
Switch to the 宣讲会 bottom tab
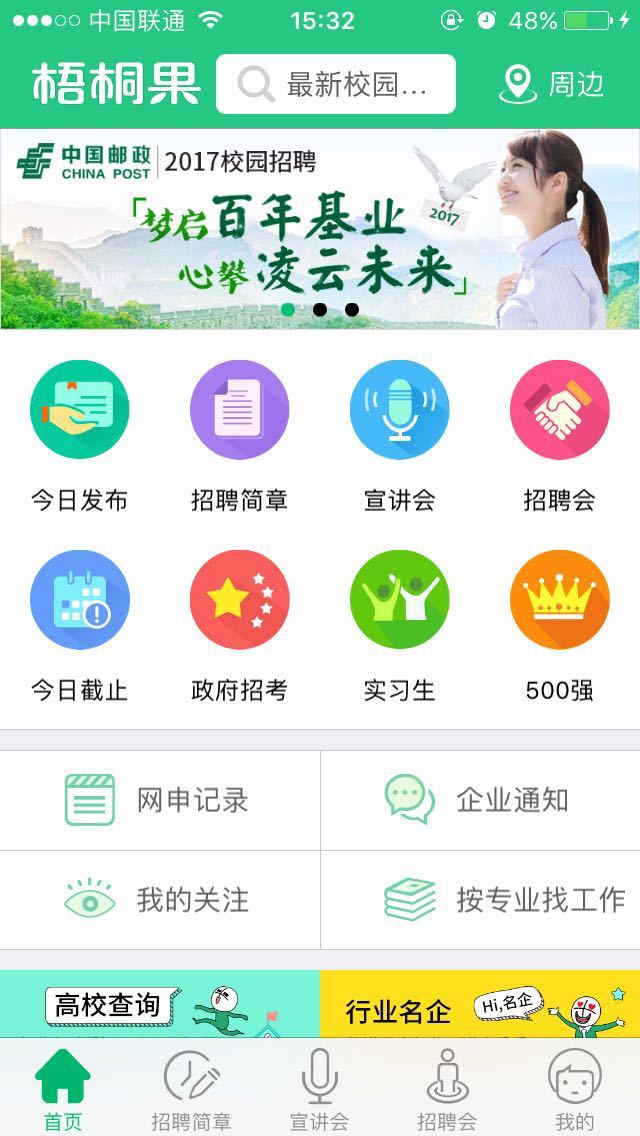(x=319, y=1090)
